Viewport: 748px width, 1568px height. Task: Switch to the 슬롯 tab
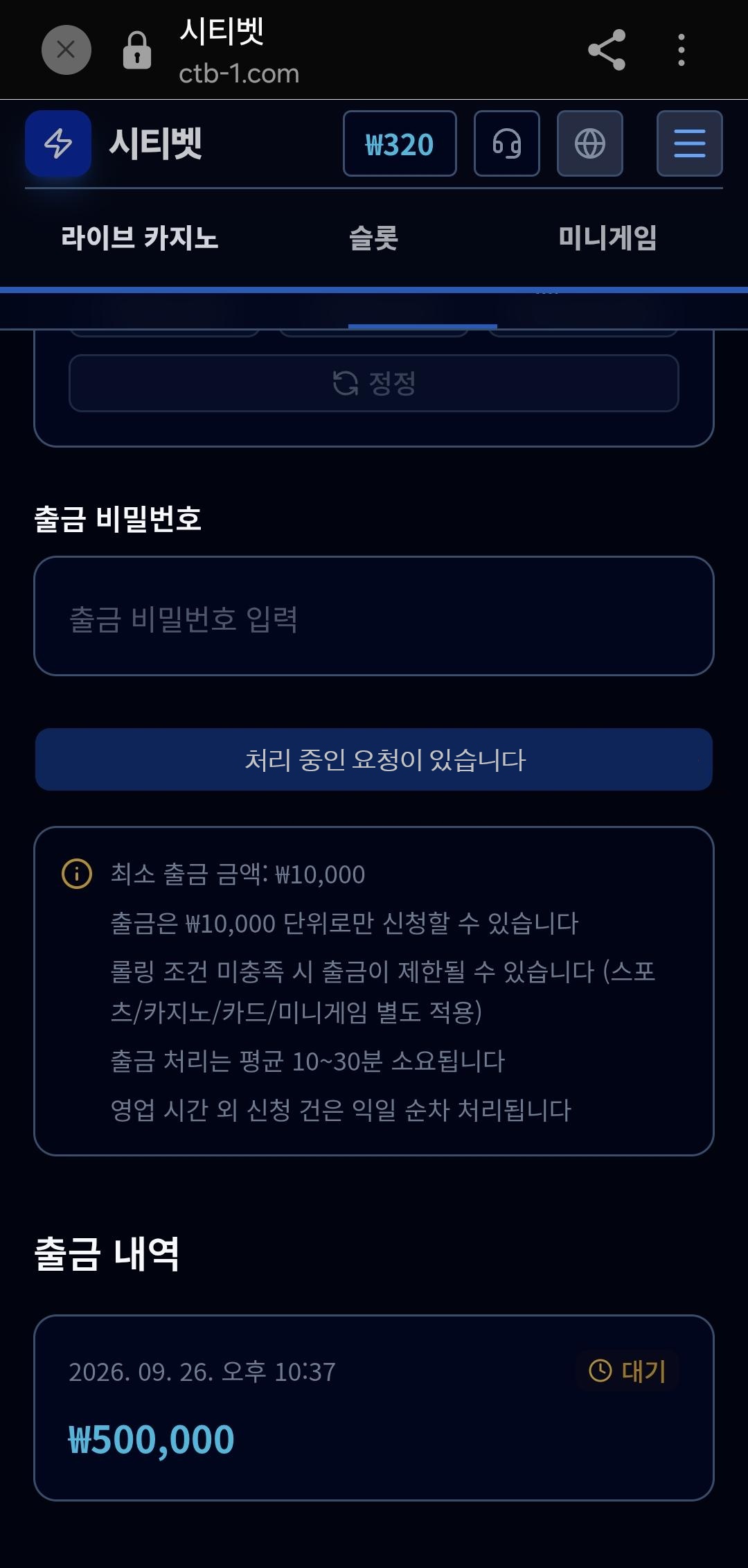374,238
